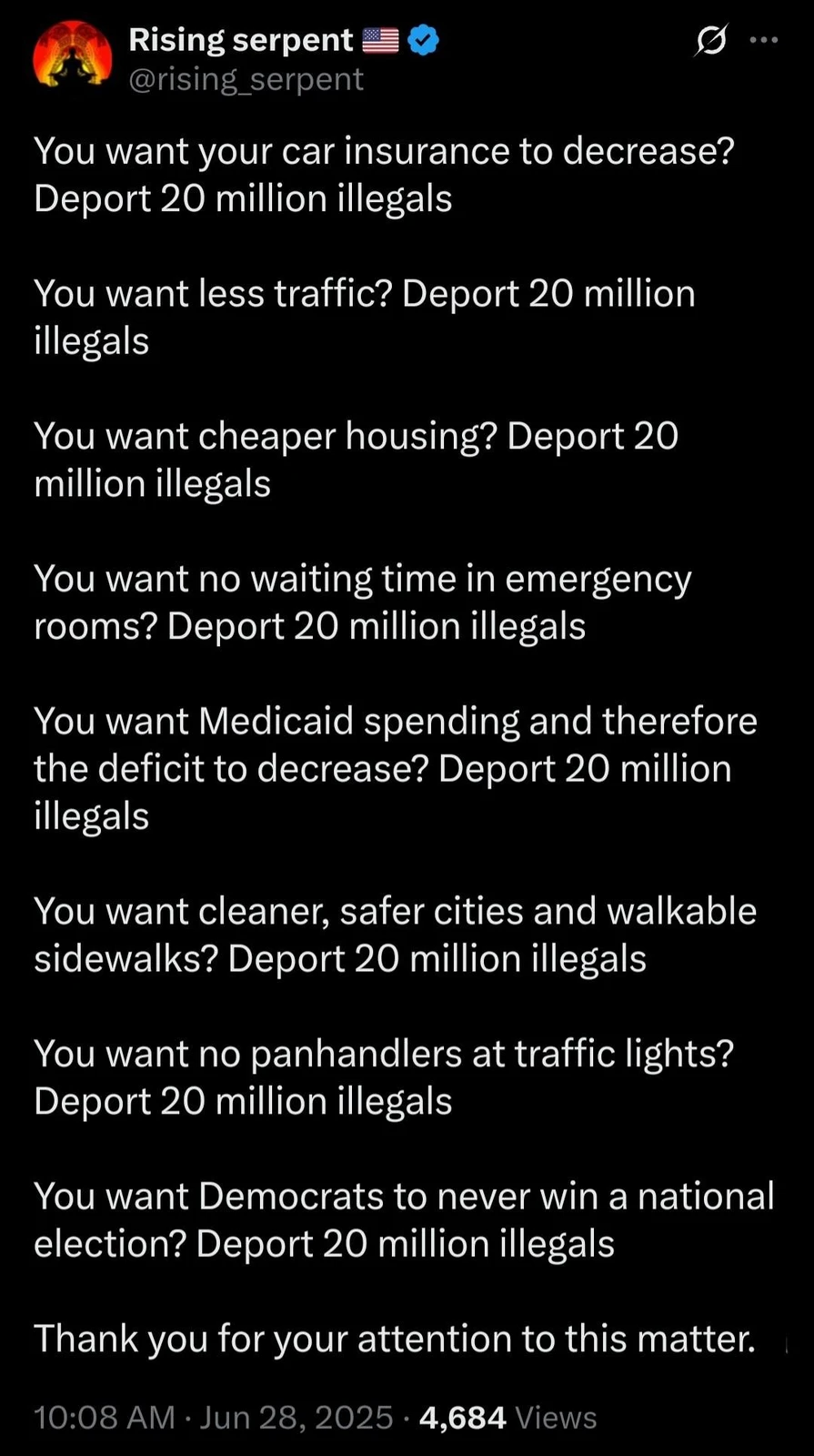Open the @rising_serpent handle

246,80
